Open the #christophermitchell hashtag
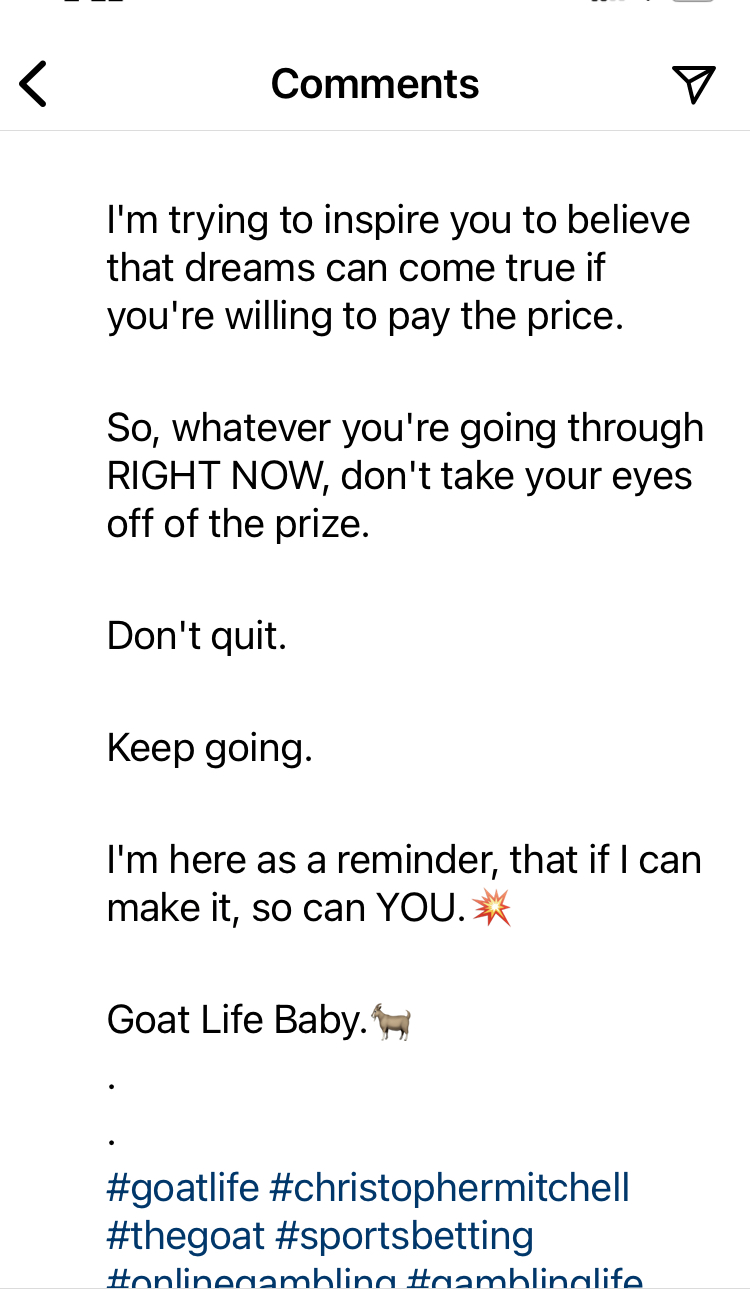The height and width of the screenshot is (1308, 750). pyautogui.click(x=450, y=1188)
